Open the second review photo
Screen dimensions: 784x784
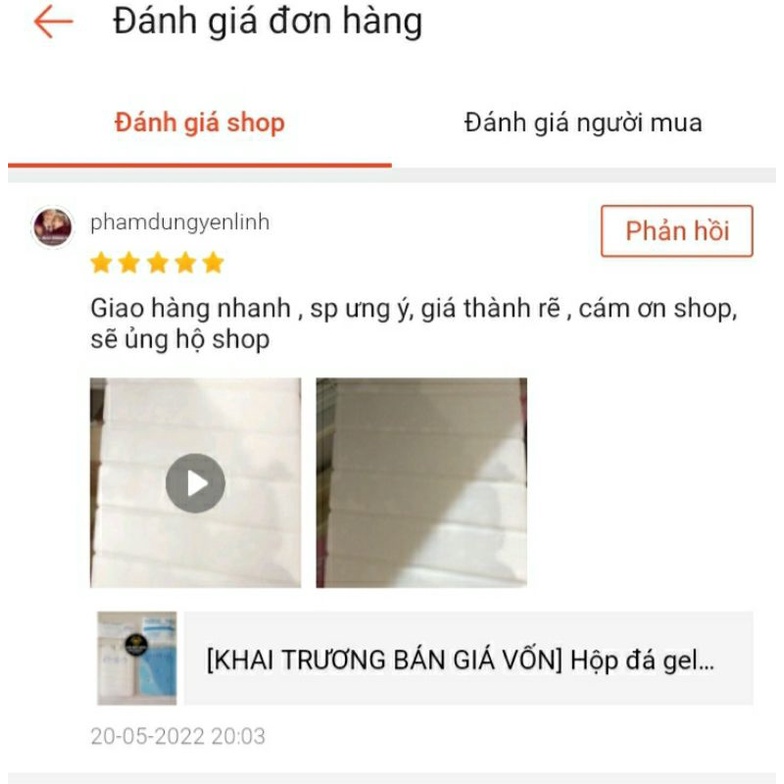pos(421,482)
